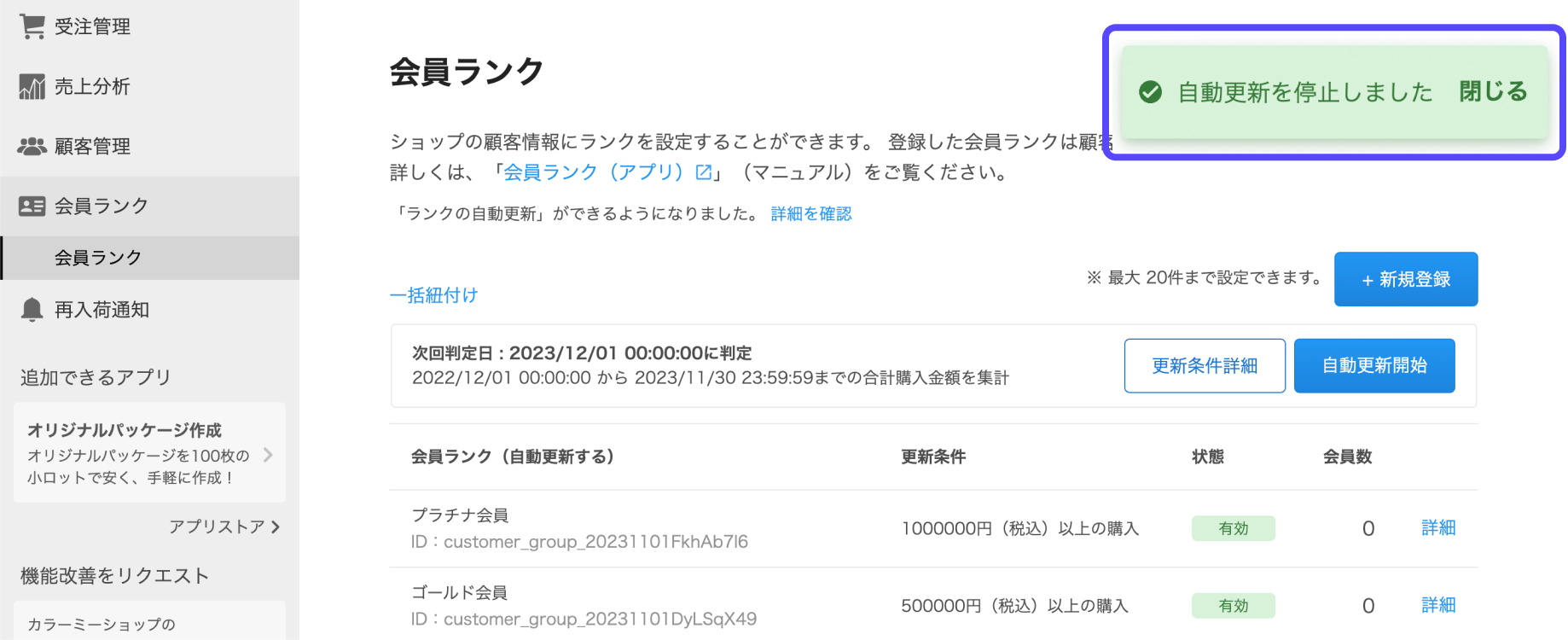Open 詳細 for ゴールド会員
Viewport: 1568px width, 640px height.
[1437, 605]
